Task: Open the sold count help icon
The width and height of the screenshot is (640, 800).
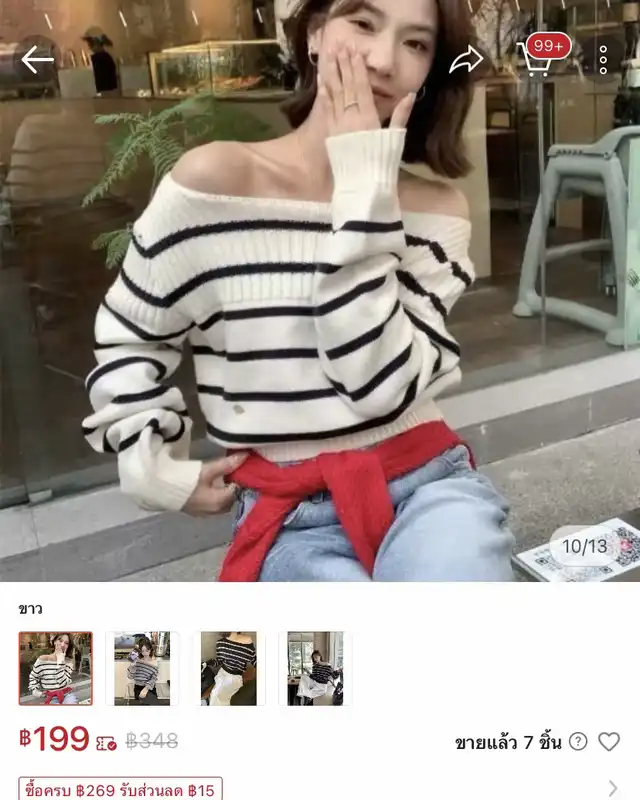Action: click(578, 741)
